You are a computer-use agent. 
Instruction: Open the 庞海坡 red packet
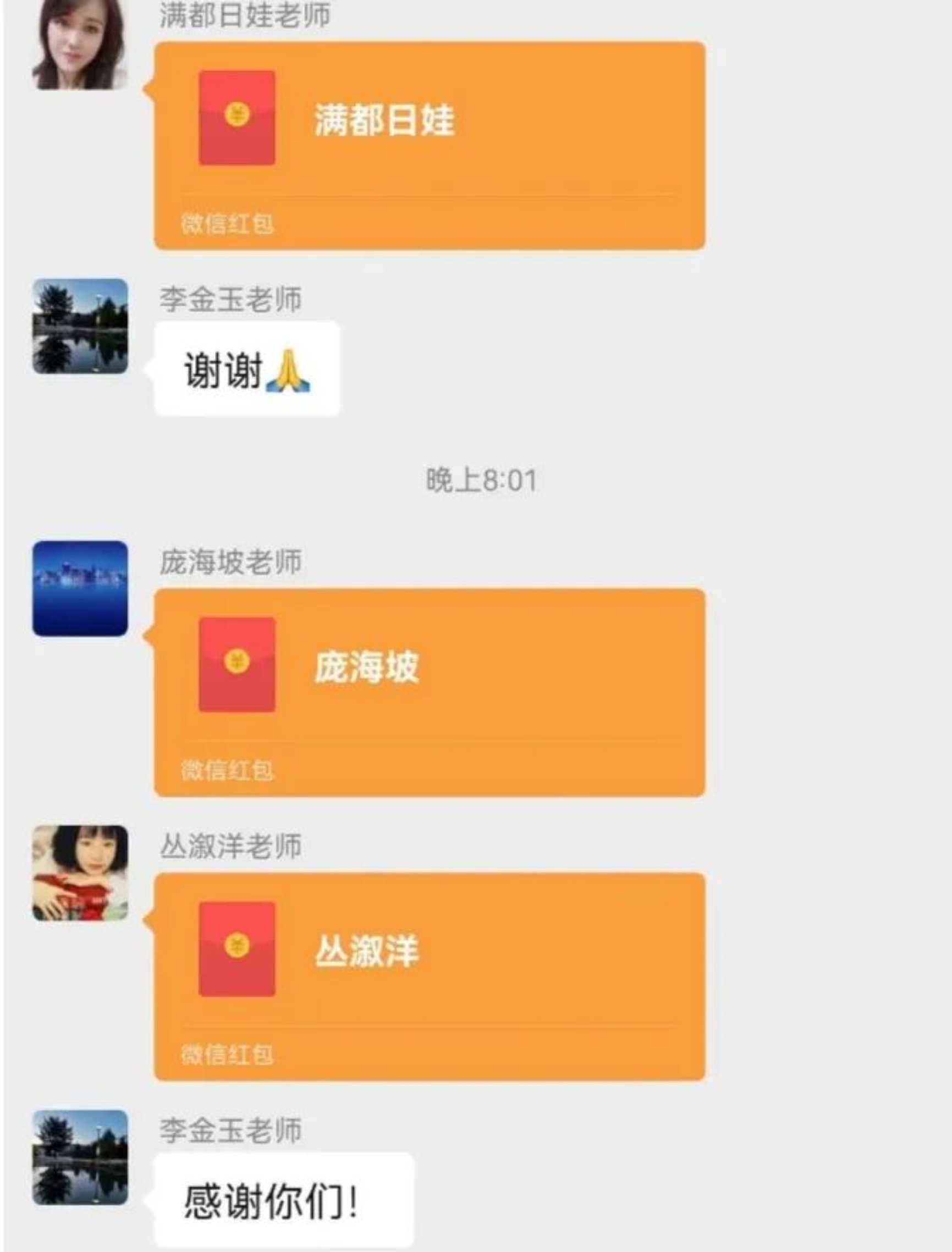coord(429,692)
